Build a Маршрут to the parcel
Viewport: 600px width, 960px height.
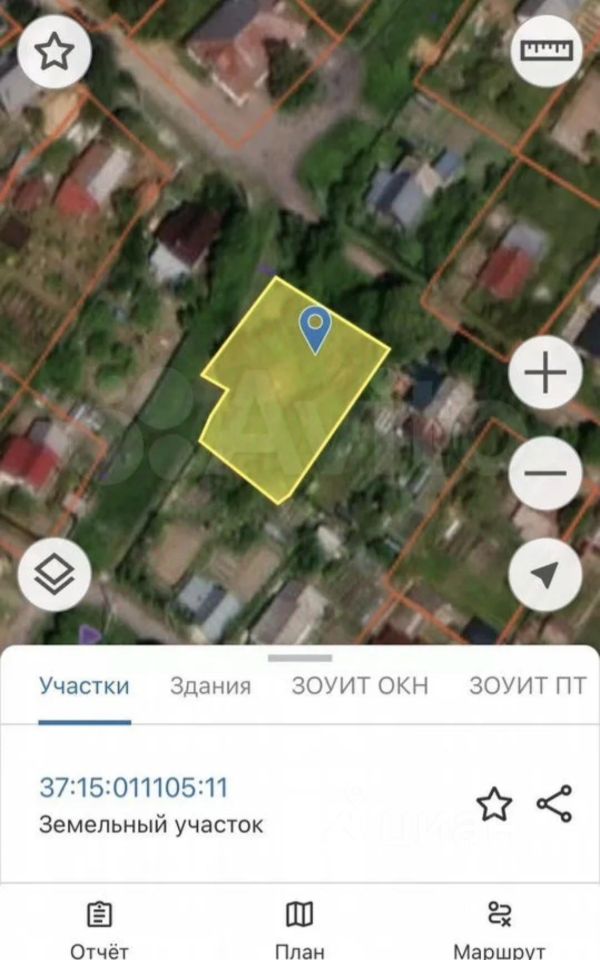[x=499, y=928]
